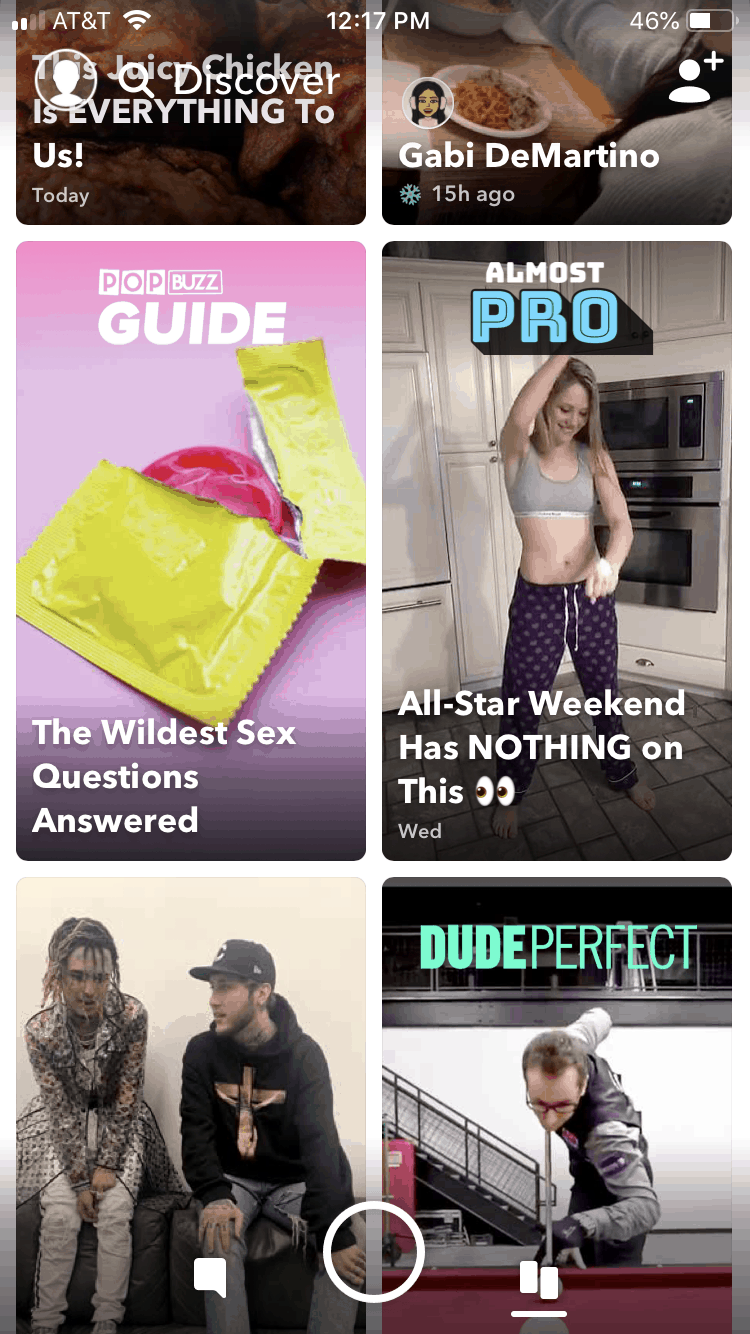This screenshot has height=1334, width=750.
Task: Open the profile avatar icon
Action: point(65,79)
